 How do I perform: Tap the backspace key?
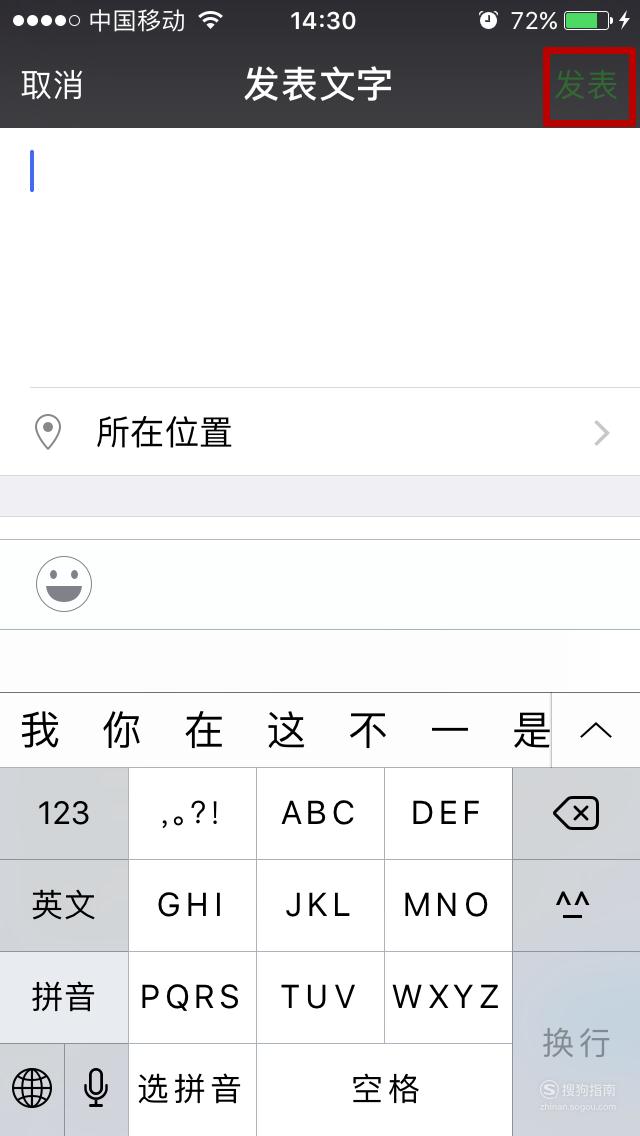click(576, 814)
